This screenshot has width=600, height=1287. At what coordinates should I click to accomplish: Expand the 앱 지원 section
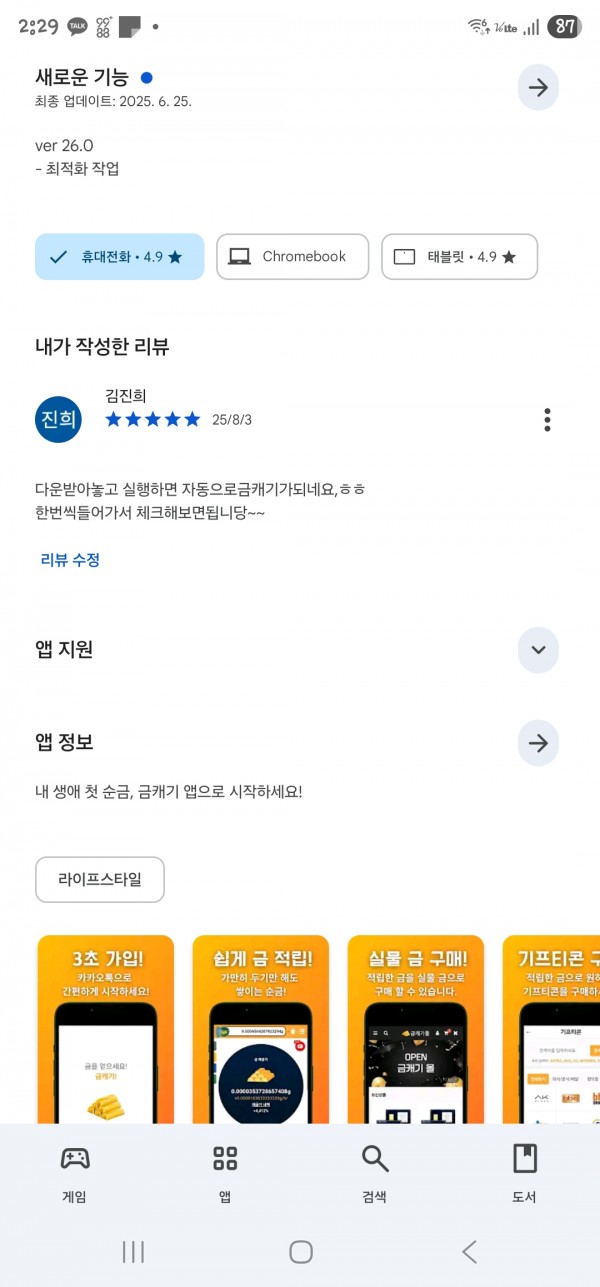point(538,649)
